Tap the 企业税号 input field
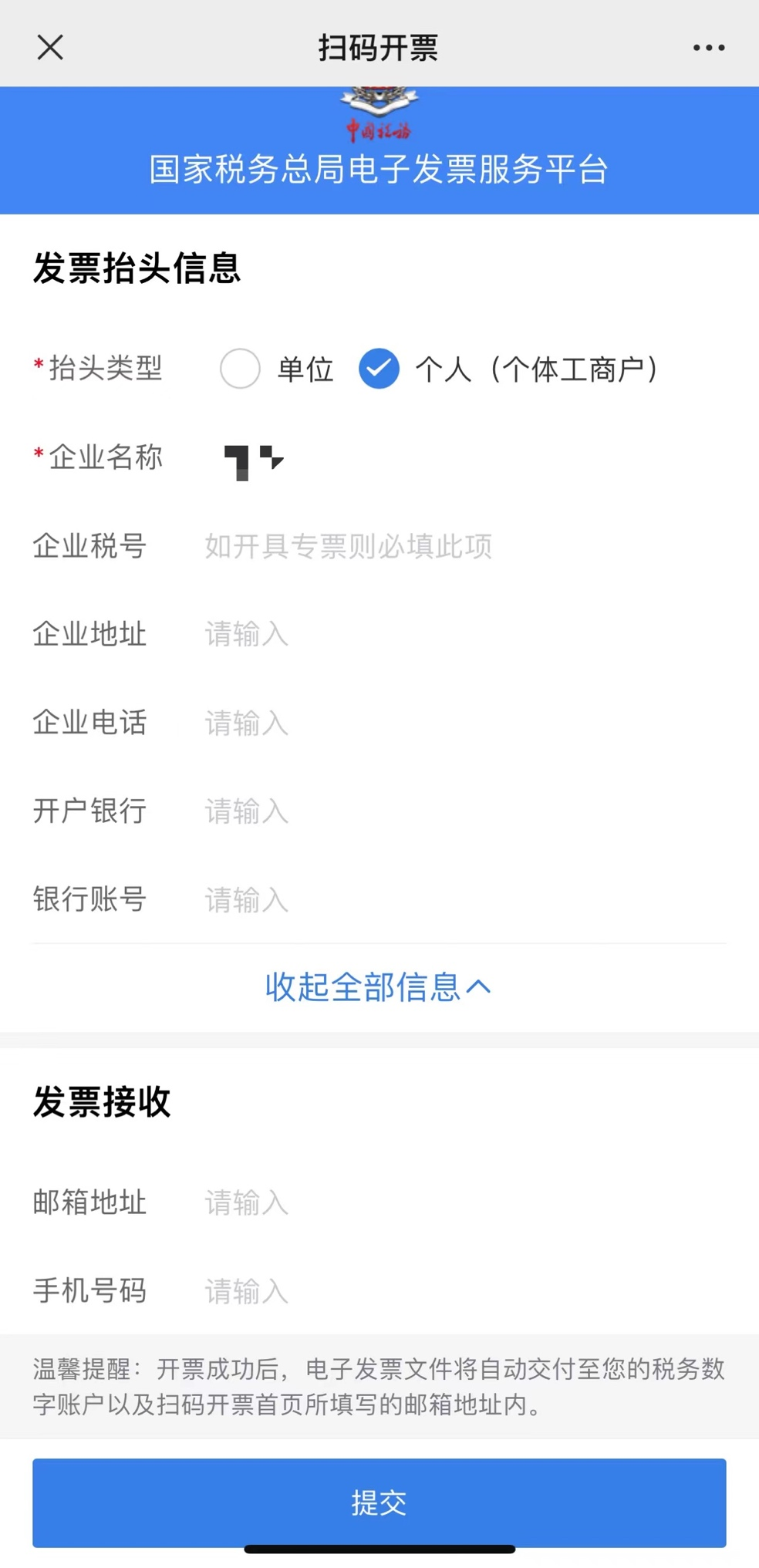The height and width of the screenshot is (1568, 759). pyautogui.click(x=463, y=546)
